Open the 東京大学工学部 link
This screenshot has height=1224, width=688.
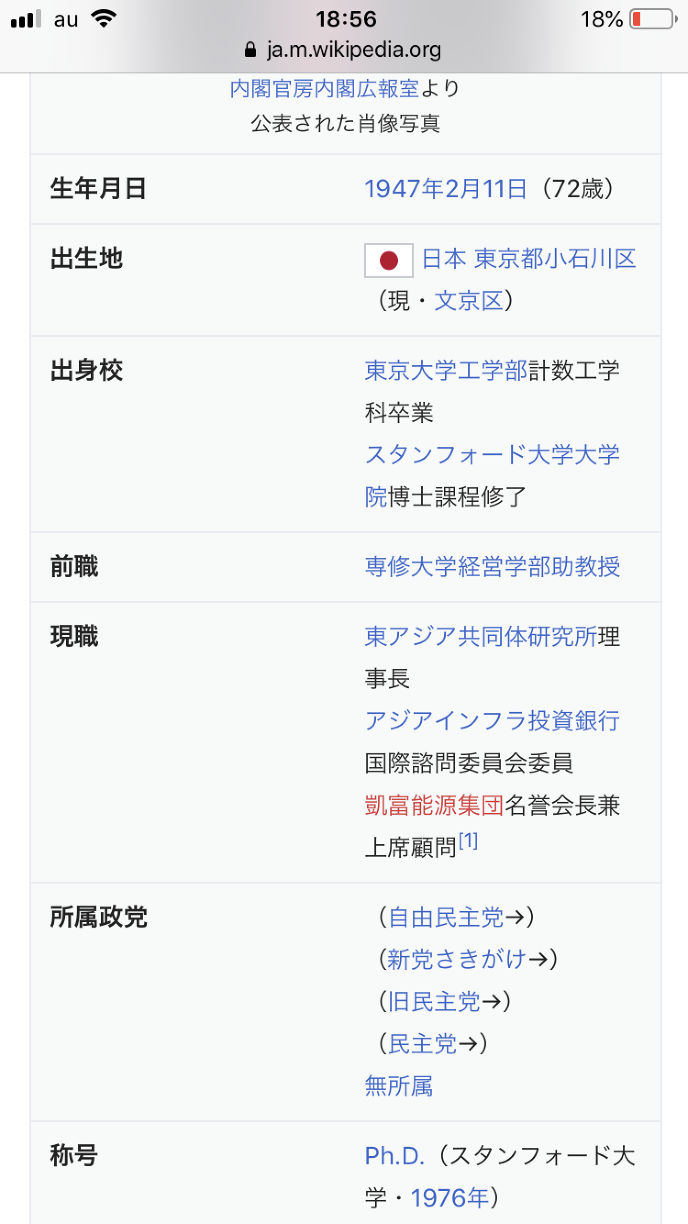[x=446, y=370]
